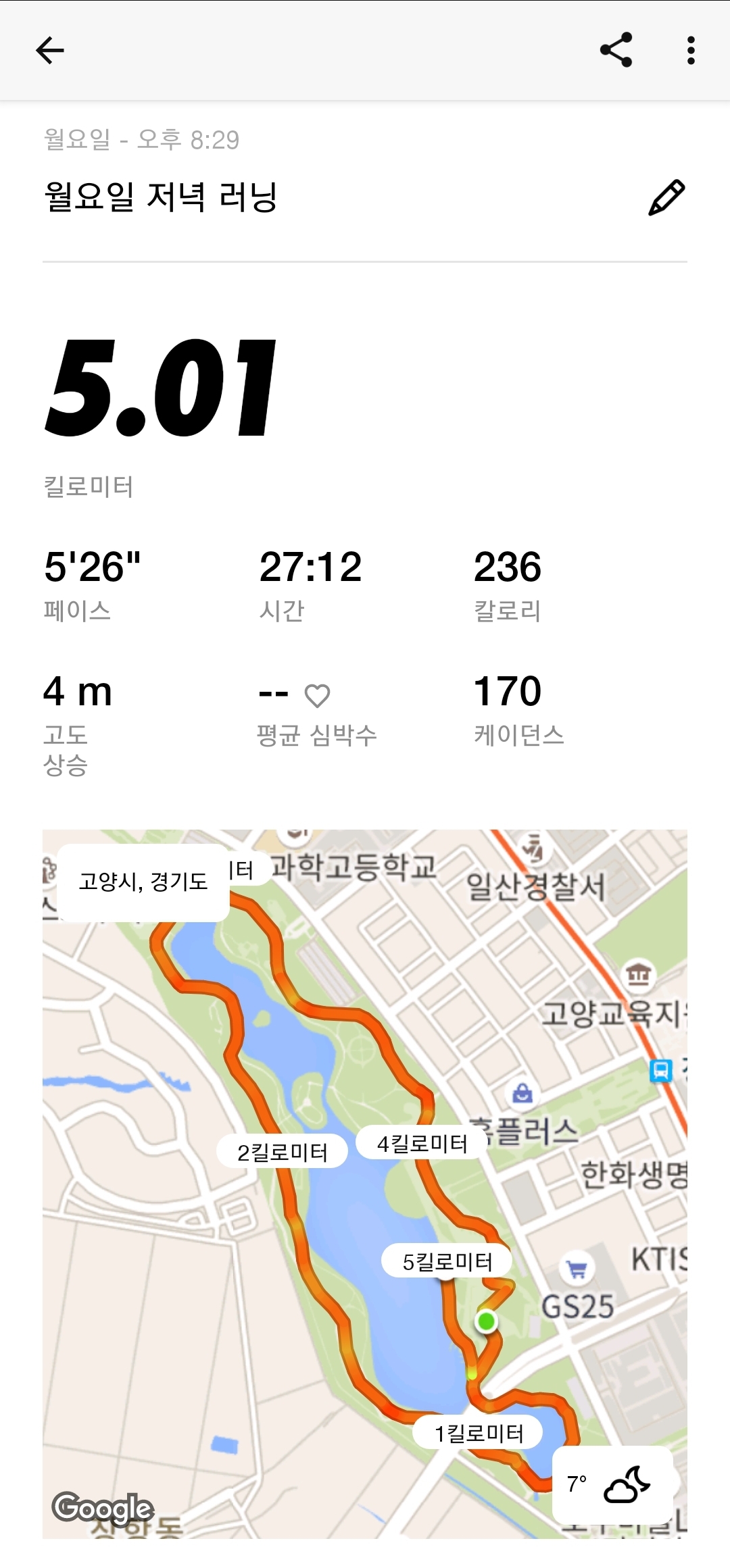Edit the run title with pencil icon
The height and width of the screenshot is (1568, 730).
tap(666, 198)
